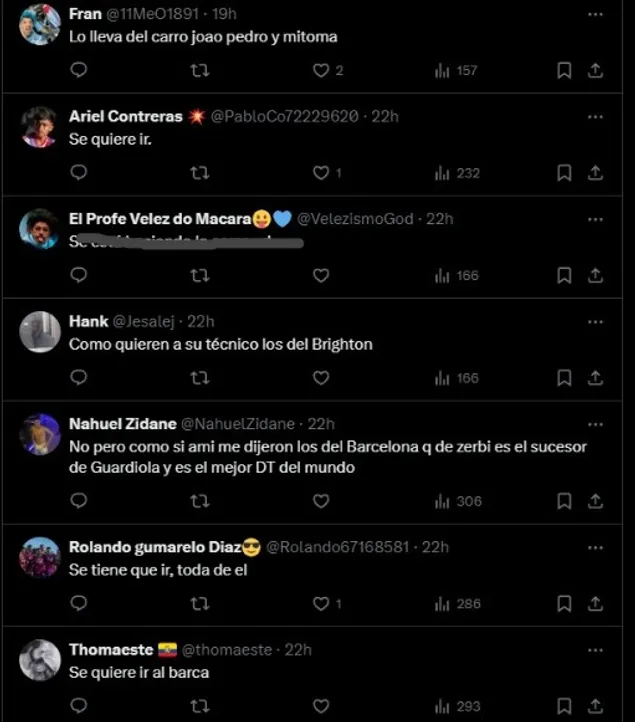
Task: Check view analytics on Nahuel Zidane's tweet
Action: [458, 501]
